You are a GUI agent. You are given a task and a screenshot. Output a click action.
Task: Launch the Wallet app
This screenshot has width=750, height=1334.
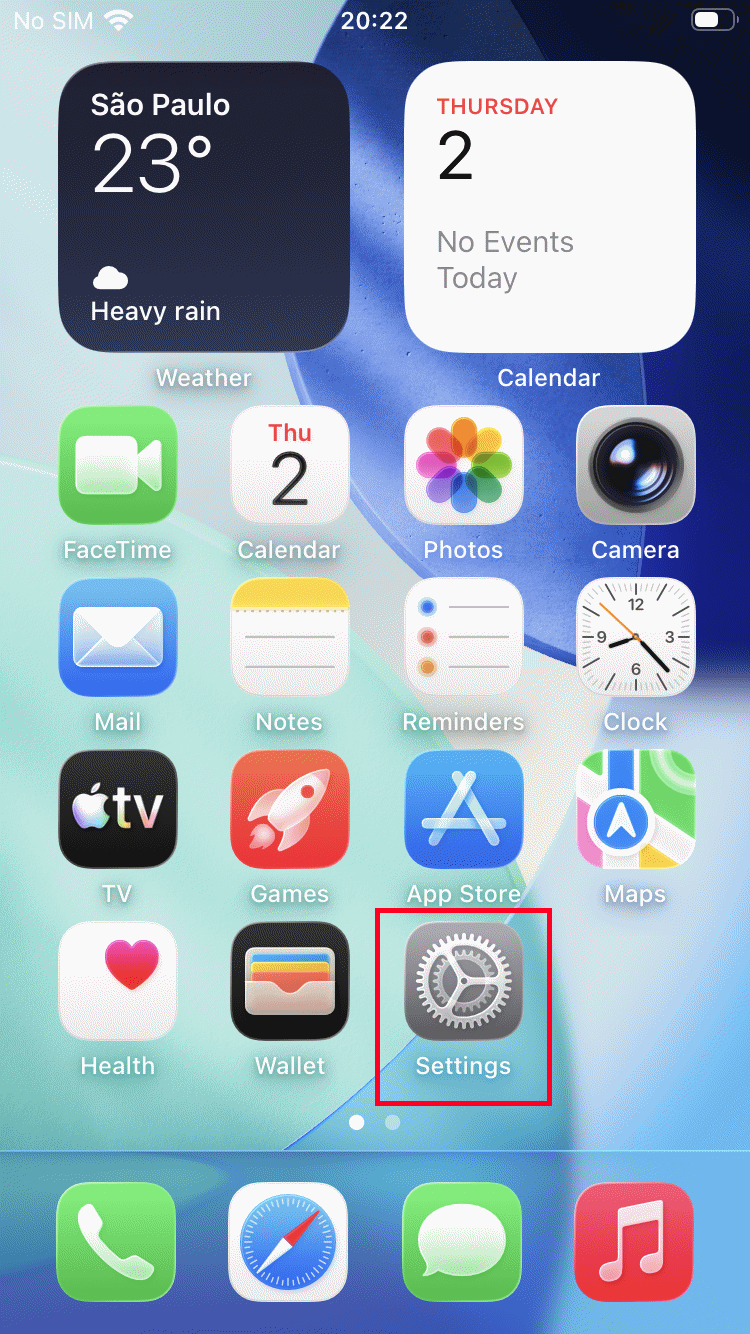pyautogui.click(x=289, y=981)
